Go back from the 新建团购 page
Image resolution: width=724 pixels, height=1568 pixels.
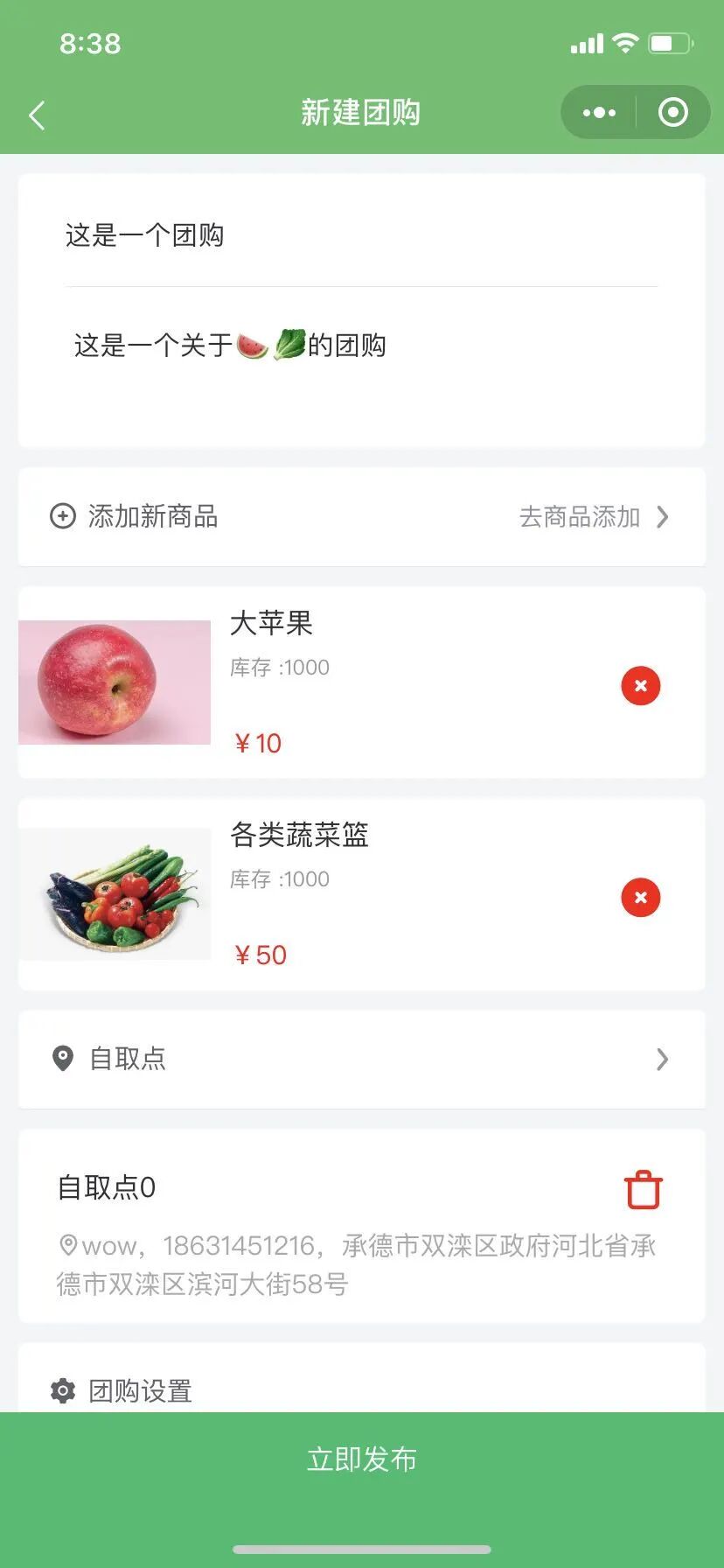click(x=37, y=115)
